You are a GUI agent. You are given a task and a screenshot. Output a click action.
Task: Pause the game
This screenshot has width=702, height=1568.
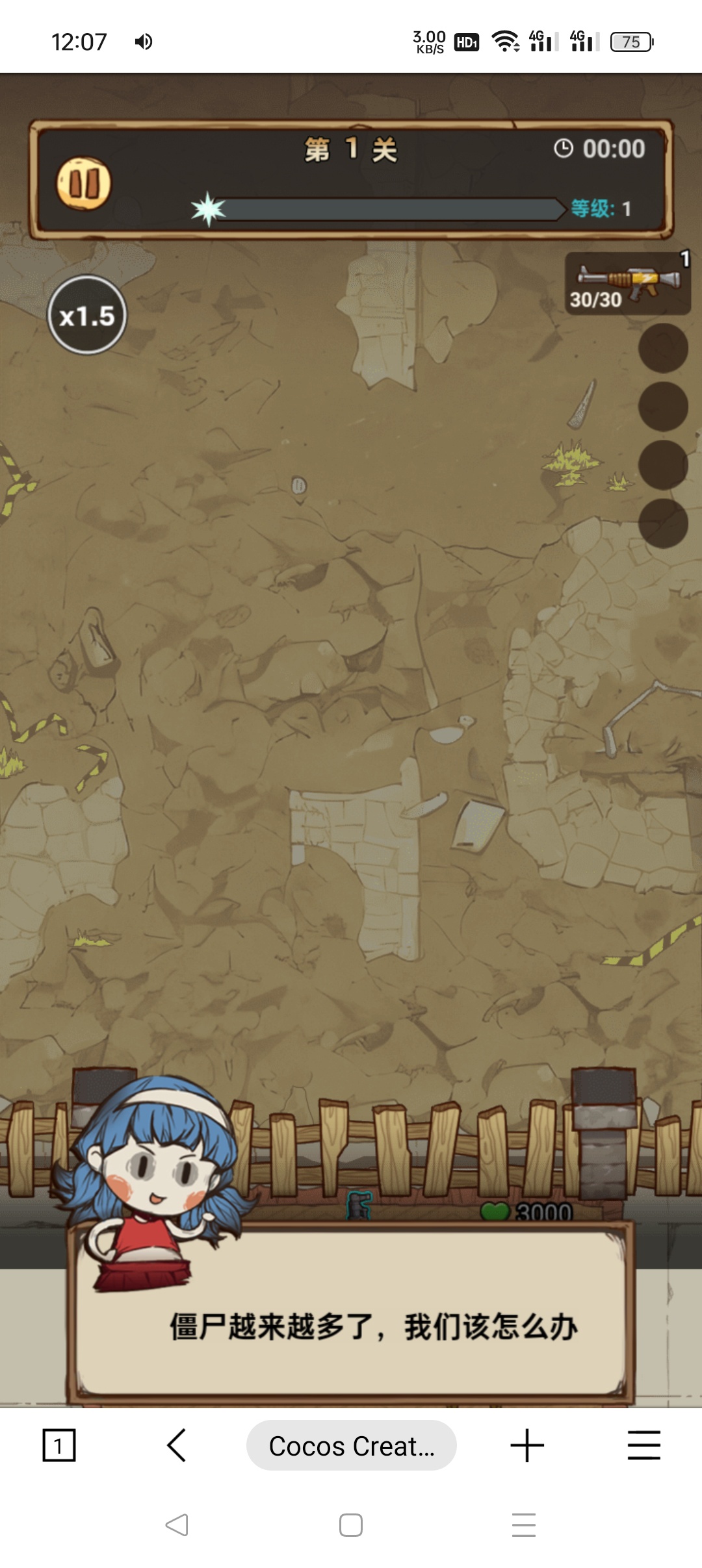tap(84, 184)
